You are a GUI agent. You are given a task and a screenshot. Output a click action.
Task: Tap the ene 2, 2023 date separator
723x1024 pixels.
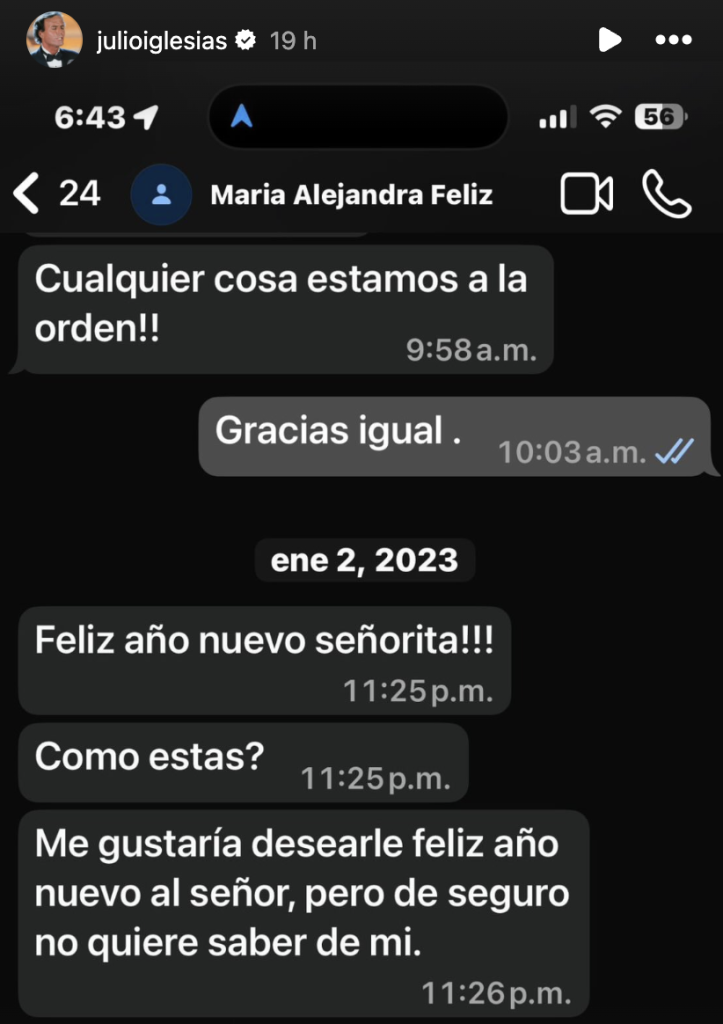(363, 560)
